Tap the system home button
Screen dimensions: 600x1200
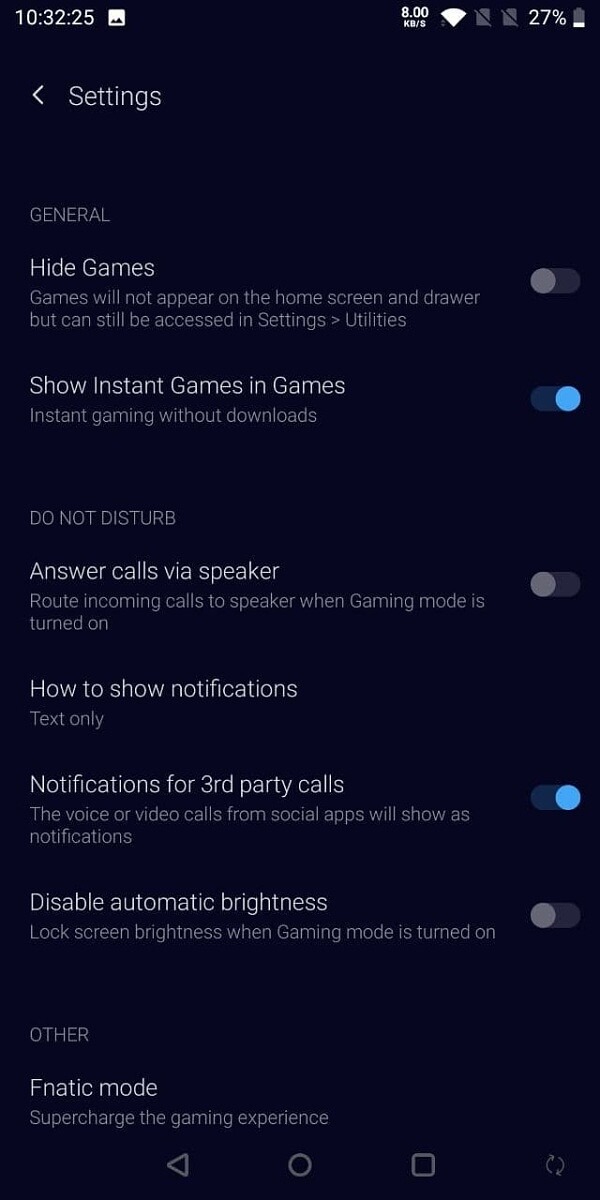[300, 1165]
